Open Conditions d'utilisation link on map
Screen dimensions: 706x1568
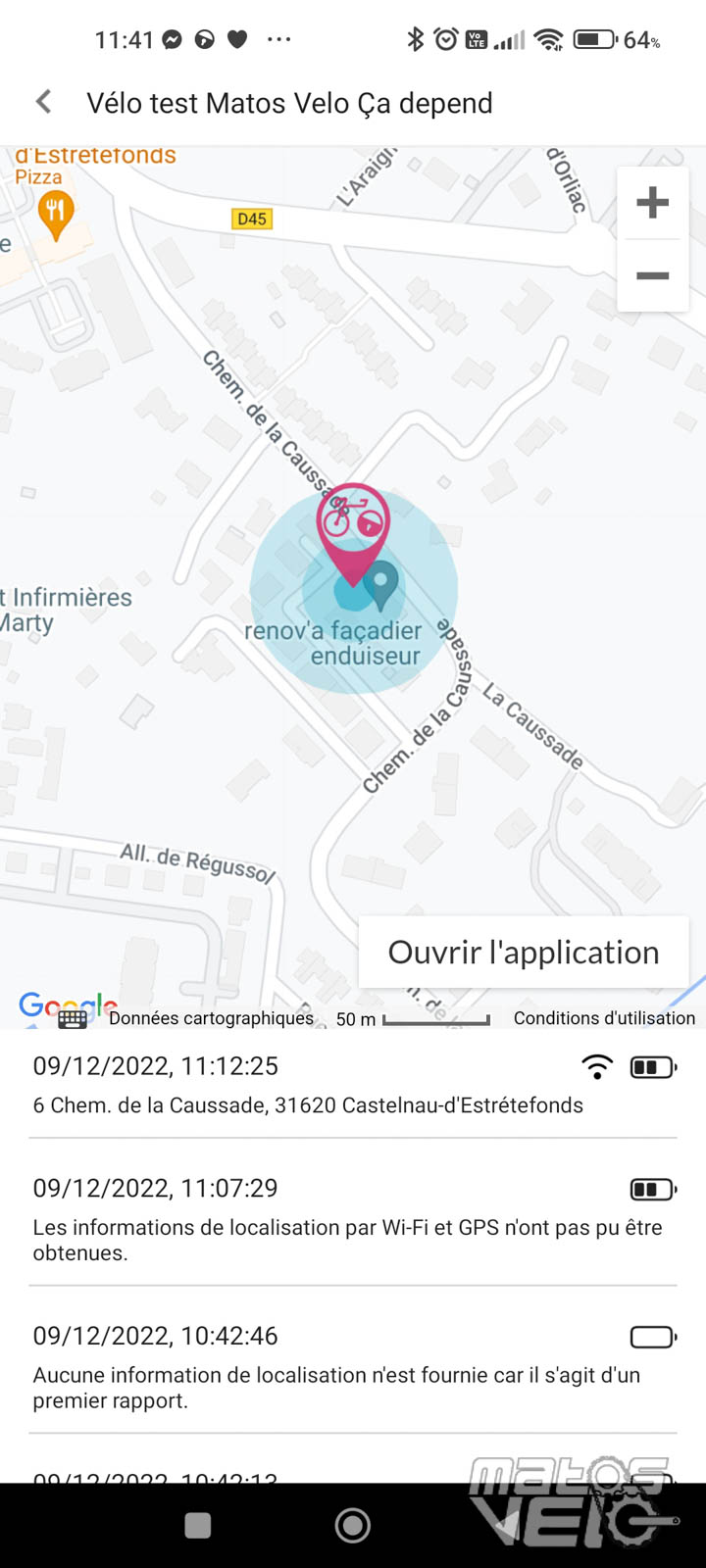point(604,1018)
